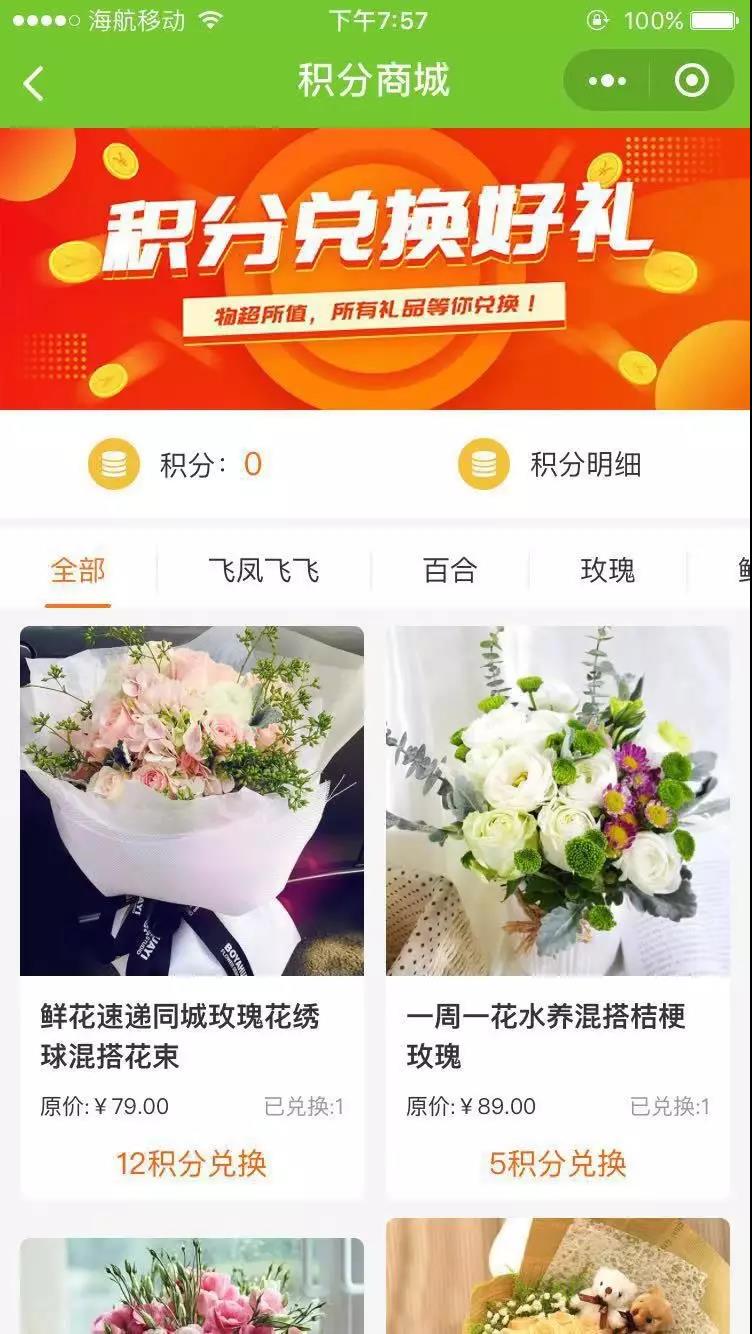Switch to the 飞凤飞飞 tab

tap(264, 571)
